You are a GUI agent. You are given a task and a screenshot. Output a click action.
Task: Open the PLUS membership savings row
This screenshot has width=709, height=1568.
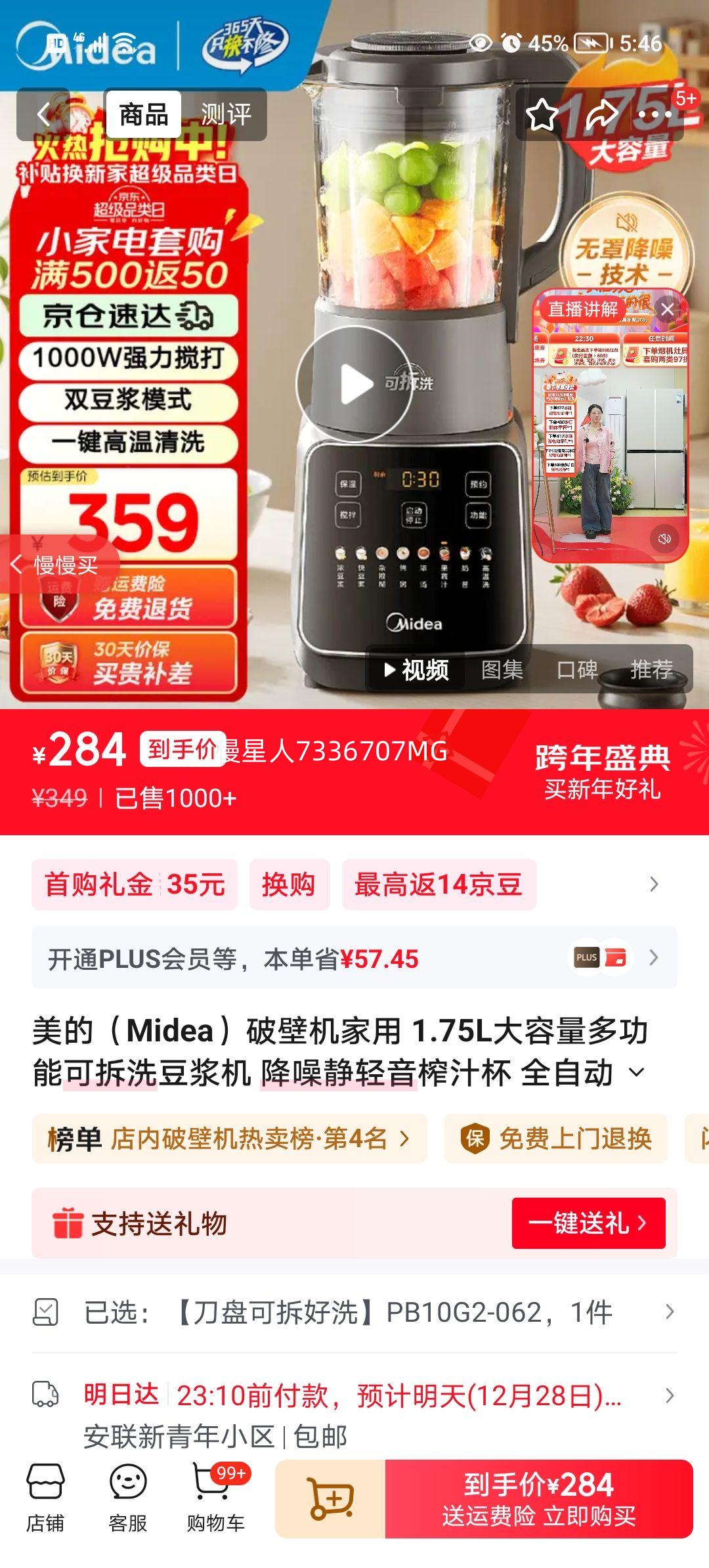[x=354, y=959]
